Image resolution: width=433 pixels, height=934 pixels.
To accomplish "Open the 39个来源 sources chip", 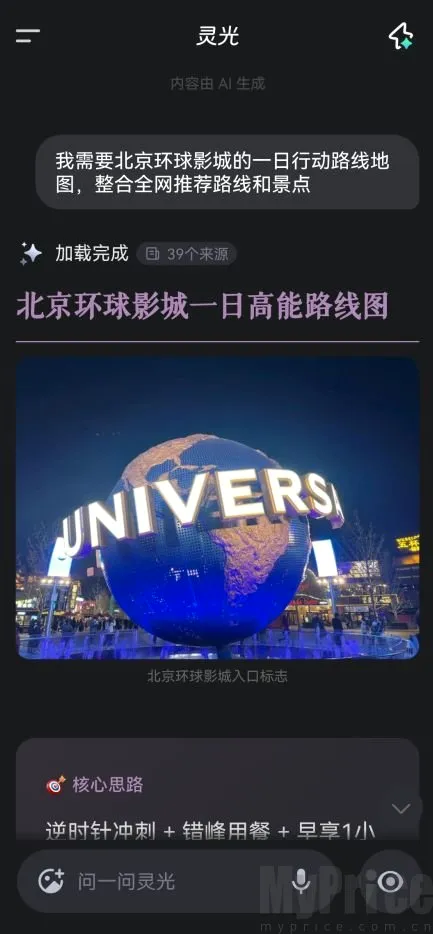I will (187, 254).
